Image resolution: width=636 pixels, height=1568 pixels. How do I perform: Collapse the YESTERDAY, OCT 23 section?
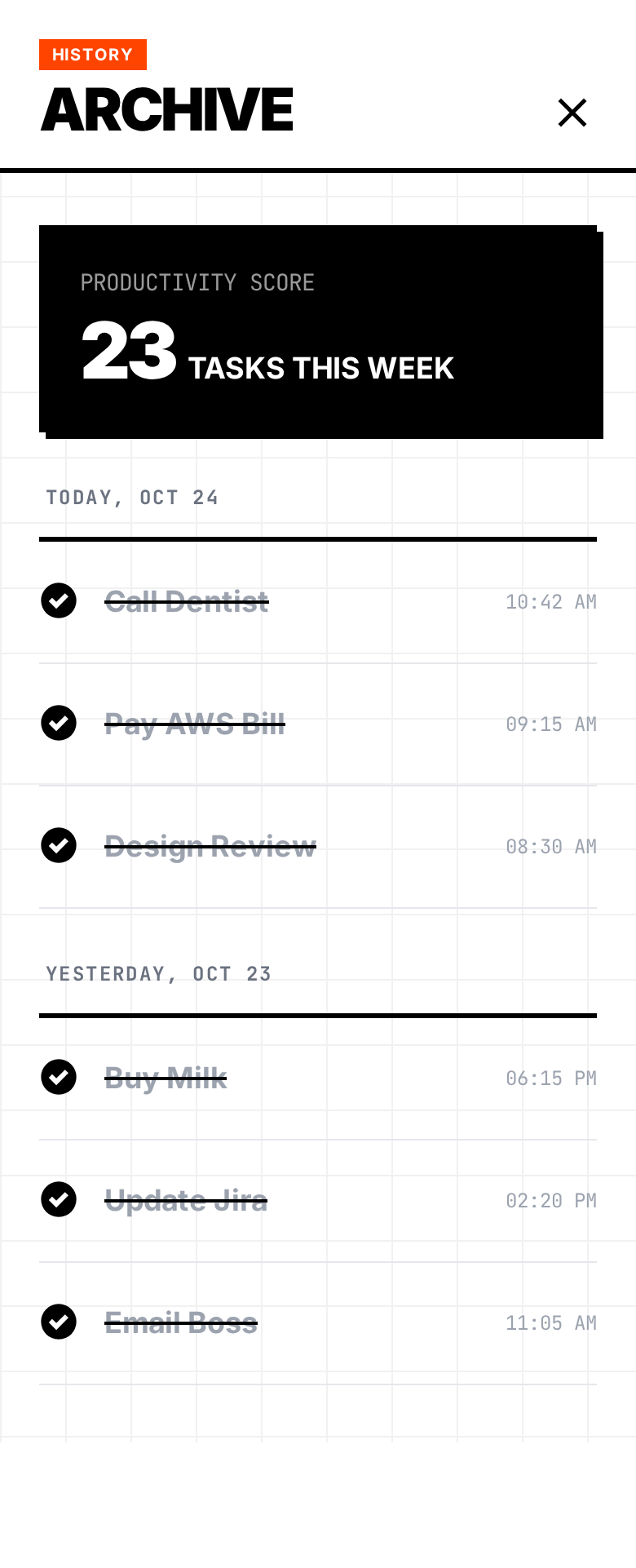tap(159, 973)
